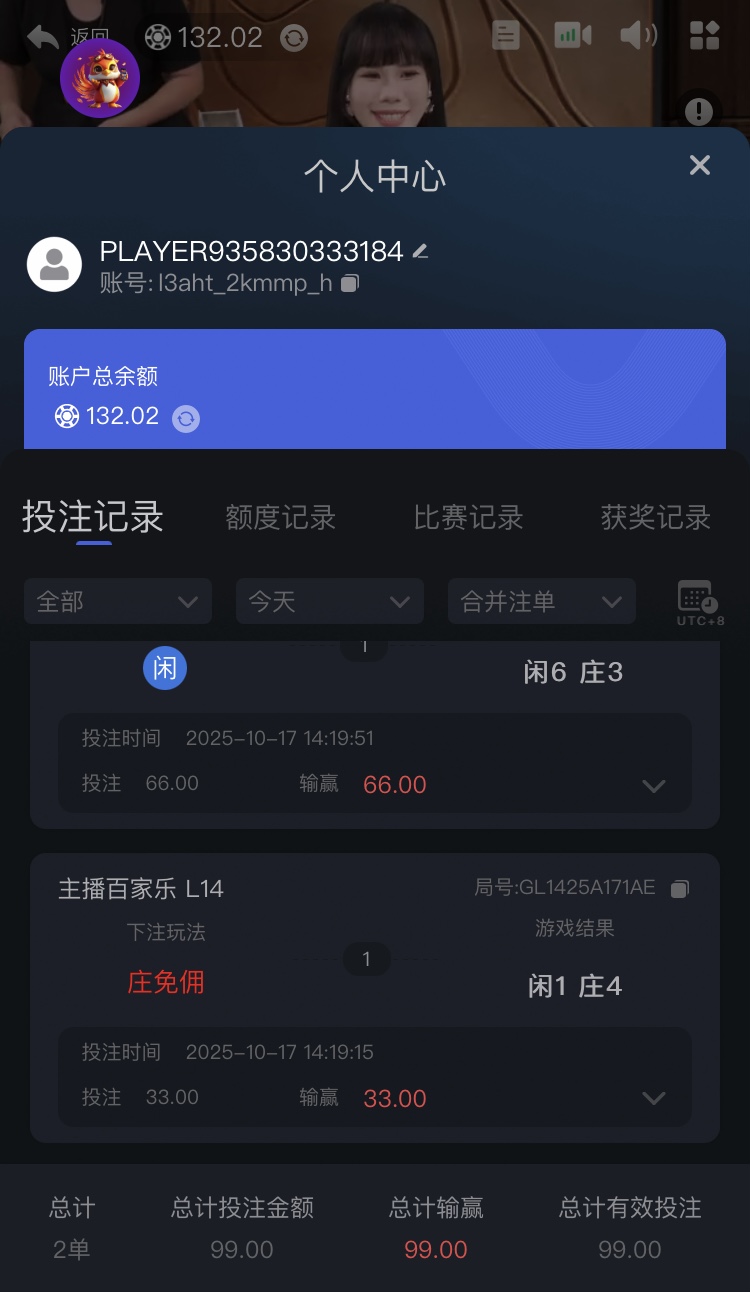
Task: Switch to the 额度记录 tab
Action: pyautogui.click(x=280, y=518)
